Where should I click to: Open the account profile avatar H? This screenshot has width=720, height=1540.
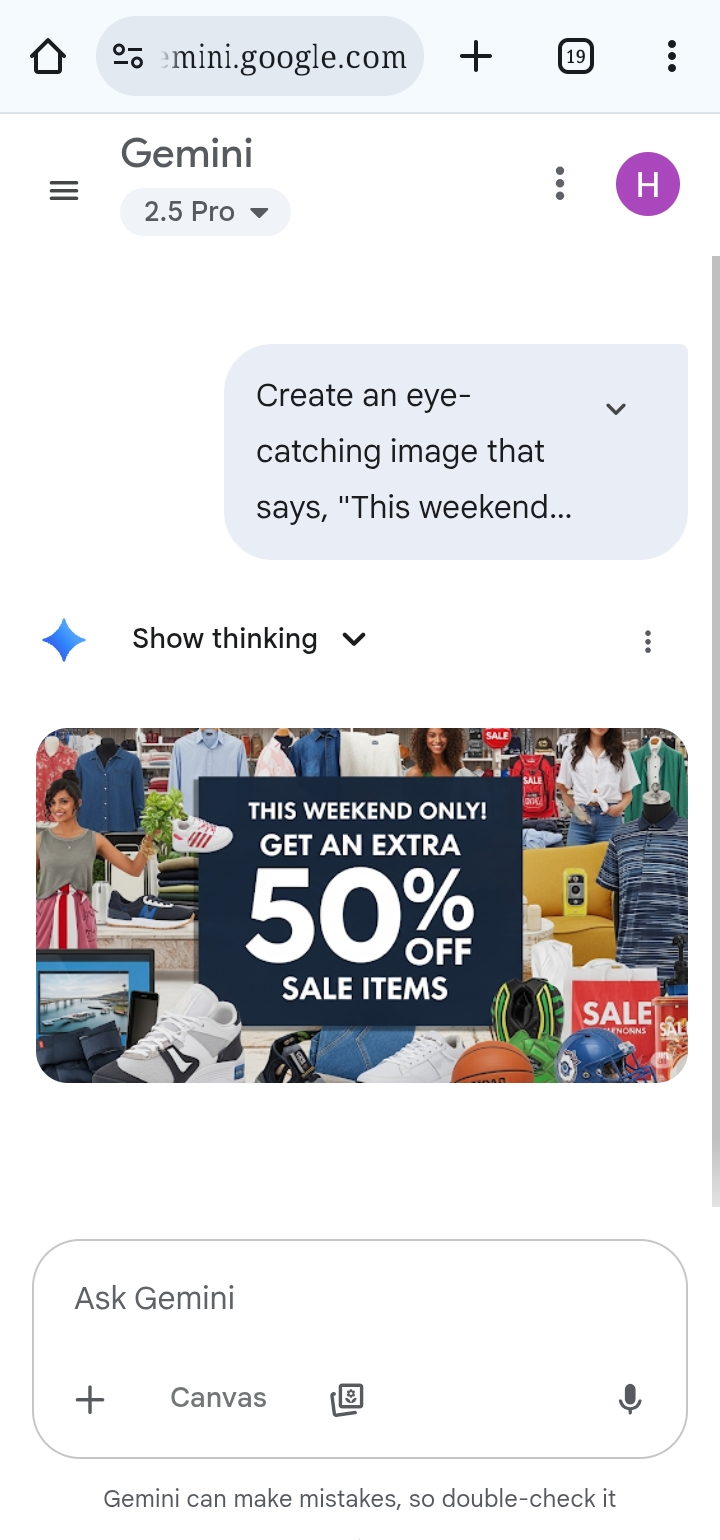647,184
